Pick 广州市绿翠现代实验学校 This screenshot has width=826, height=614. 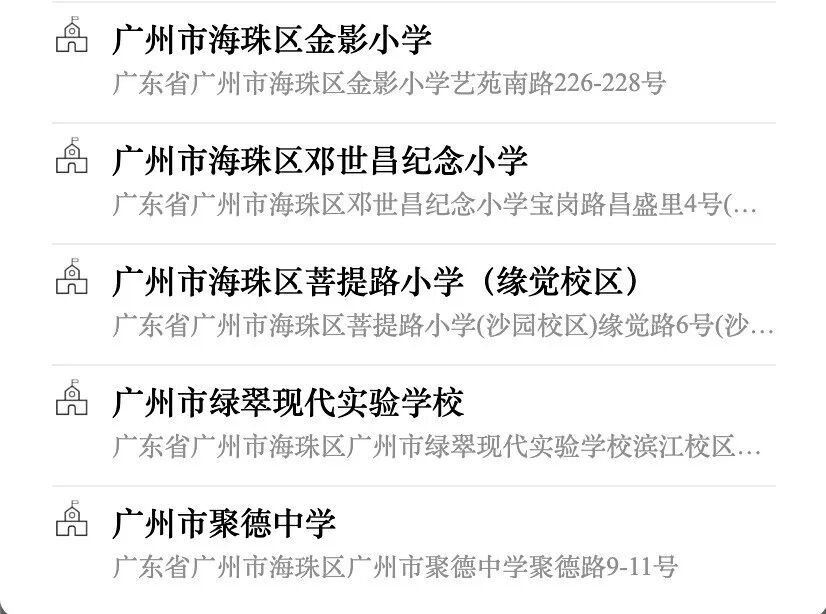(x=288, y=403)
